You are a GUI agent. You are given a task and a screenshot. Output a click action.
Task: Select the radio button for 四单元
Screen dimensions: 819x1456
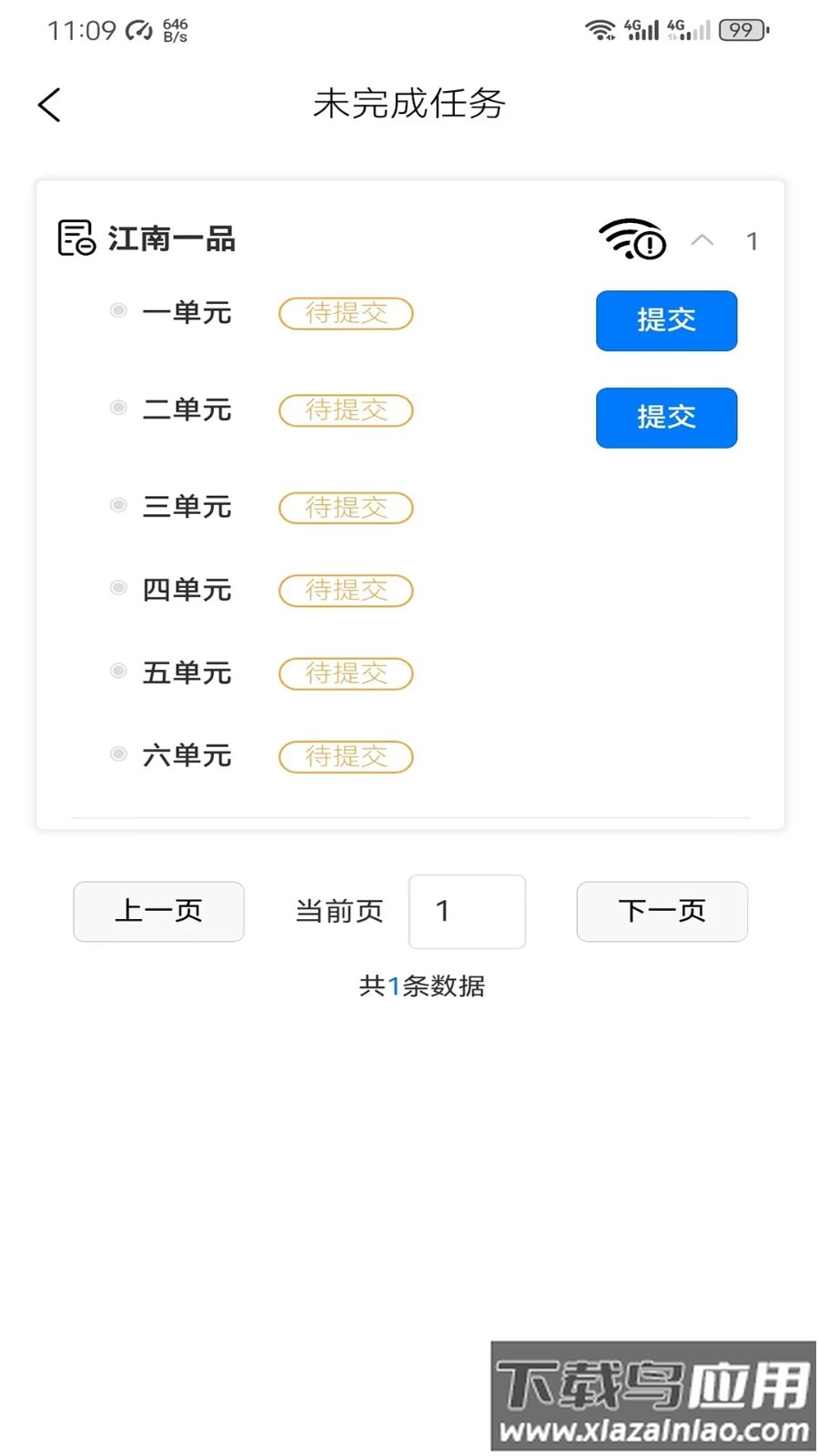click(x=118, y=588)
